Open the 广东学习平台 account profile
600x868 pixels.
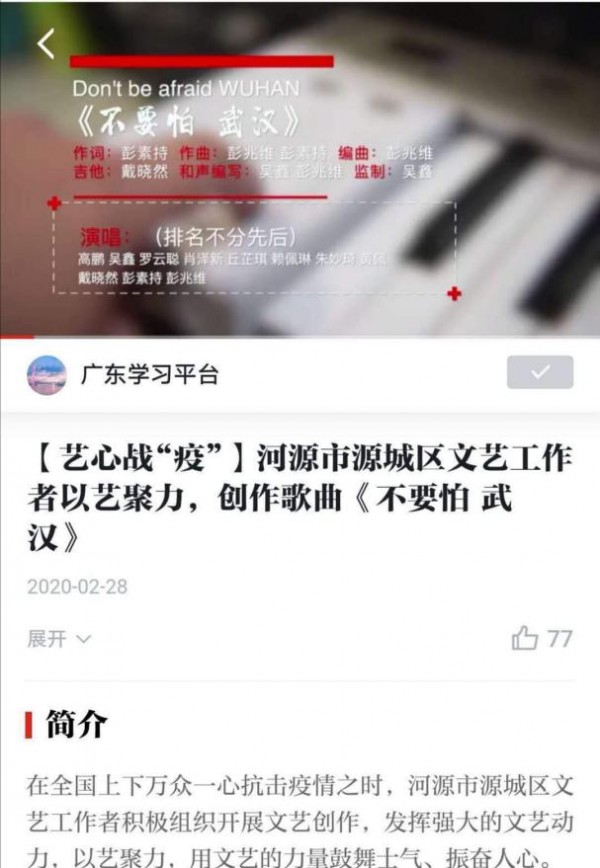(x=148, y=375)
